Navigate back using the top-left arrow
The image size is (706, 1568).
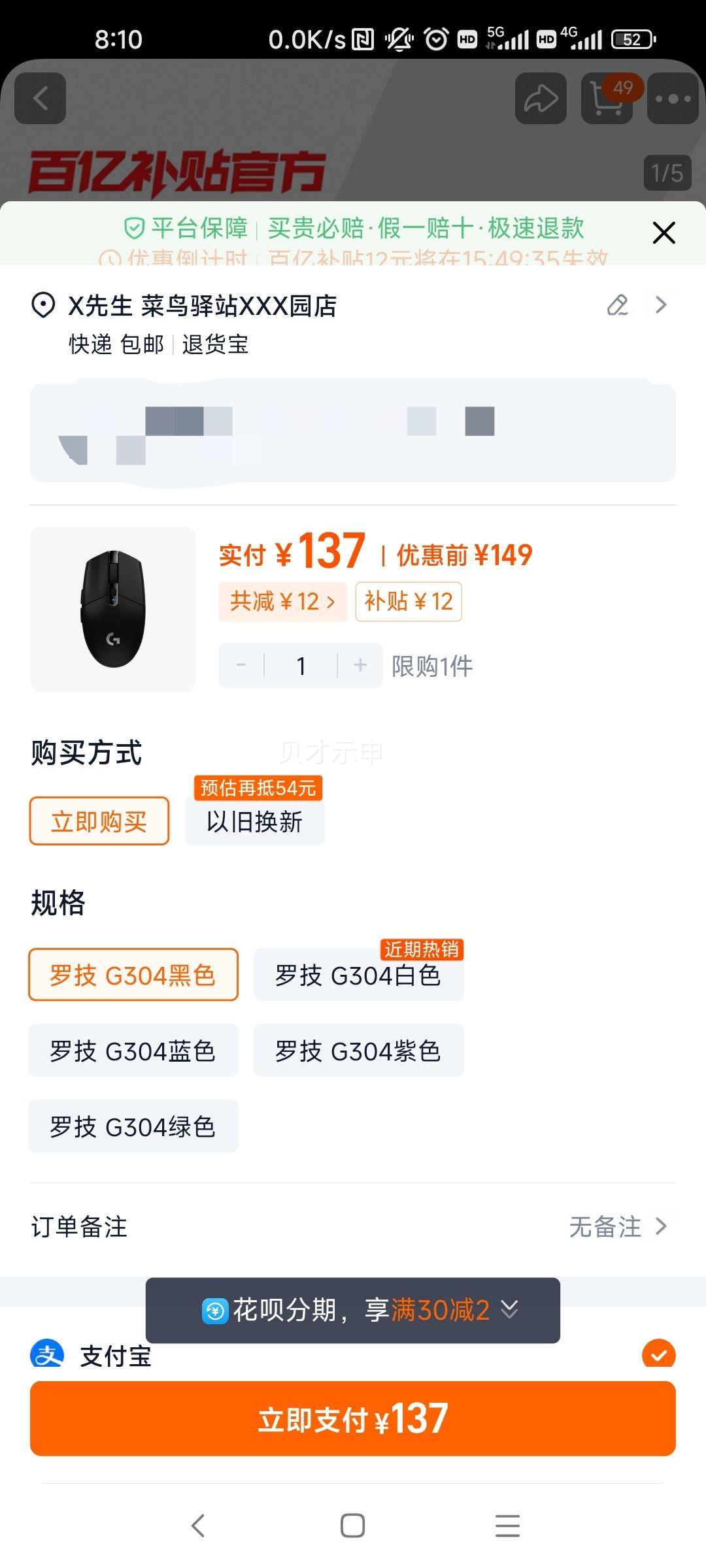point(41,99)
